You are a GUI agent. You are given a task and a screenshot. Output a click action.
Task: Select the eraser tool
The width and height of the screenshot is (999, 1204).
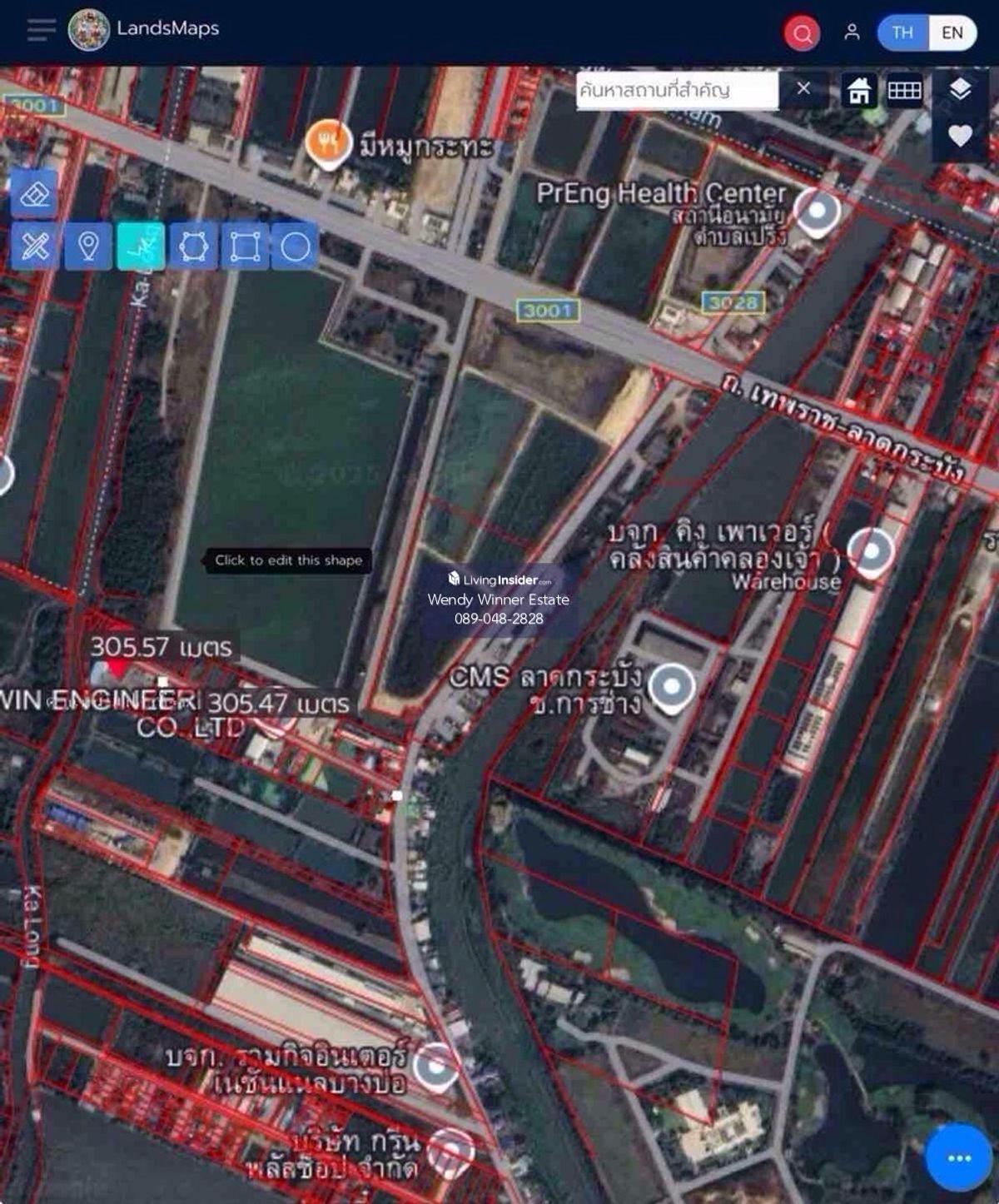[x=34, y=195]
